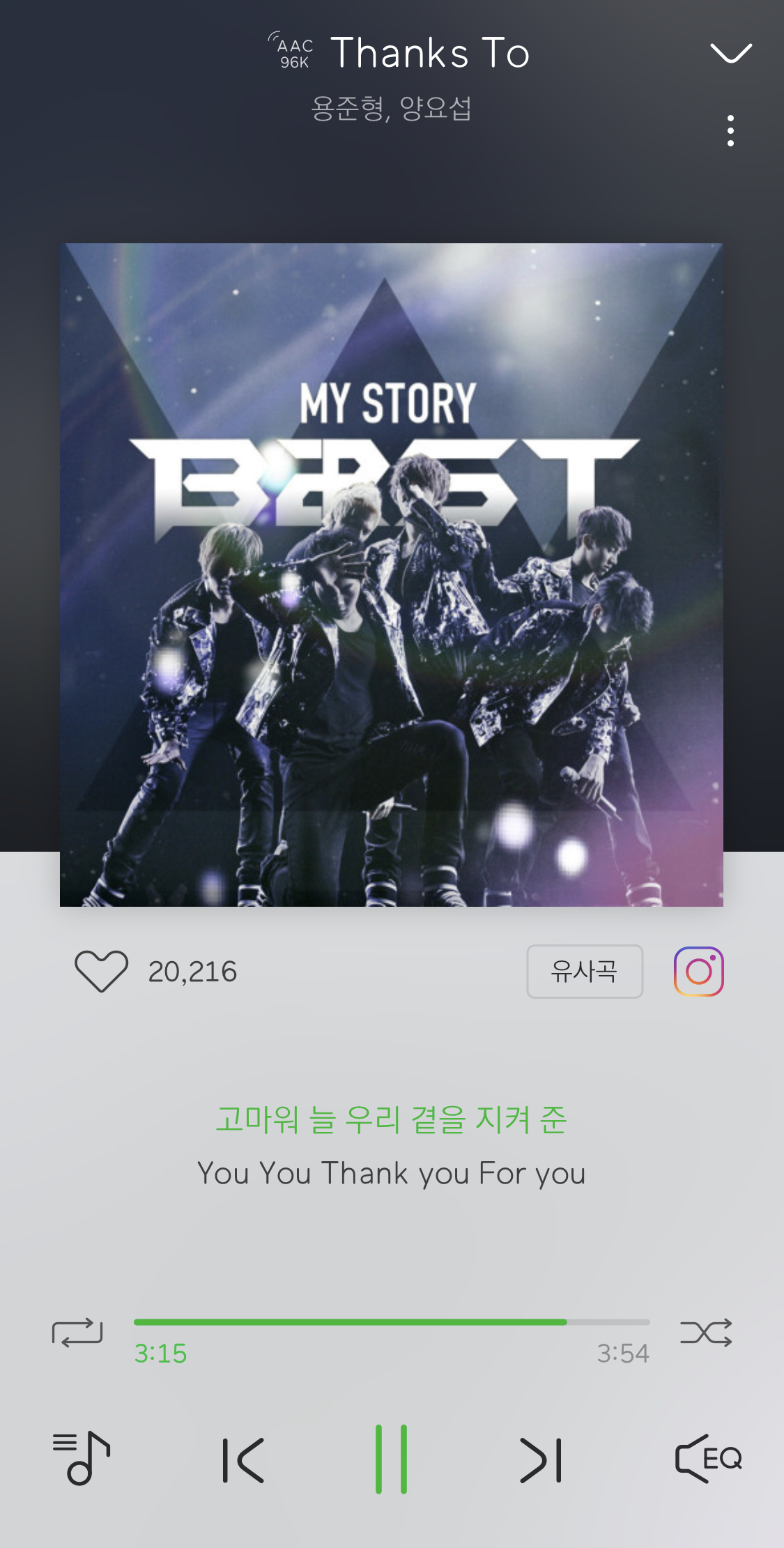This screenshot has width=784, height=1548.
Task: Share the song to Instagram
Action: click(698, 971)
